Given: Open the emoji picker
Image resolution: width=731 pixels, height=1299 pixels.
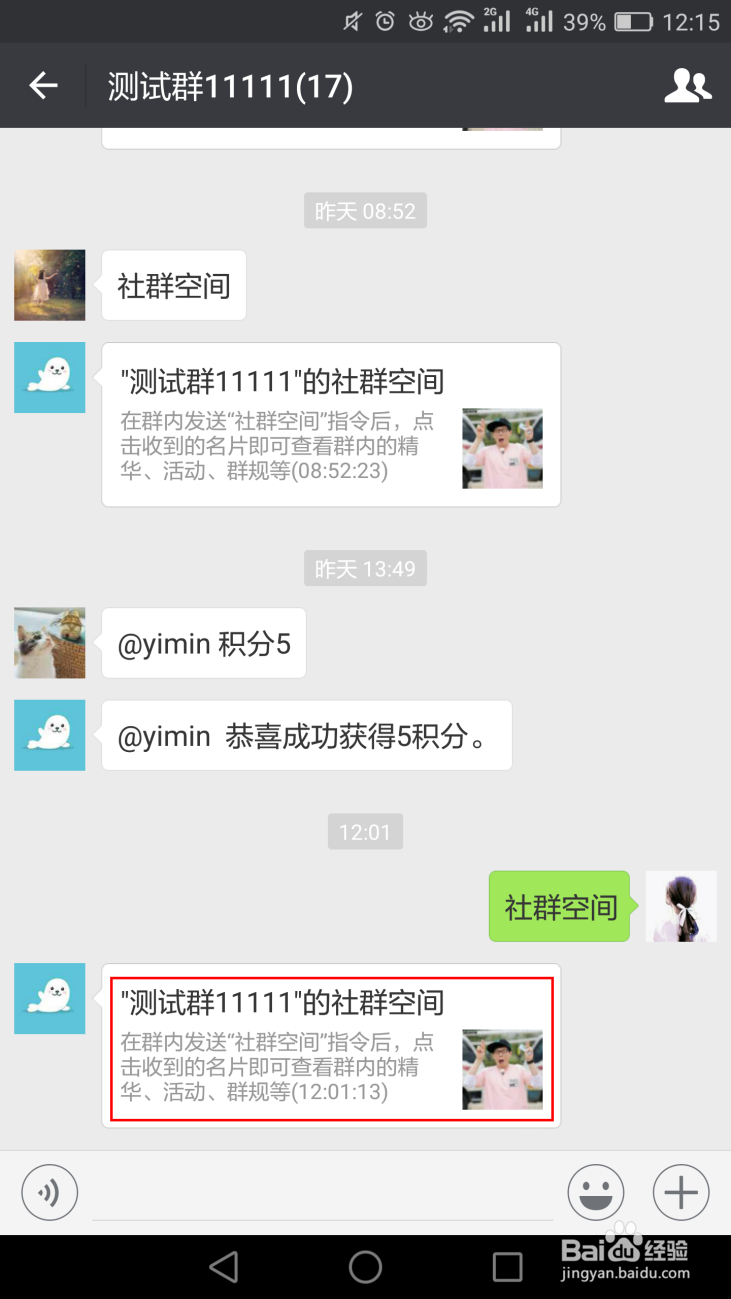Looking at the screenshot, I should [596, 1192].
